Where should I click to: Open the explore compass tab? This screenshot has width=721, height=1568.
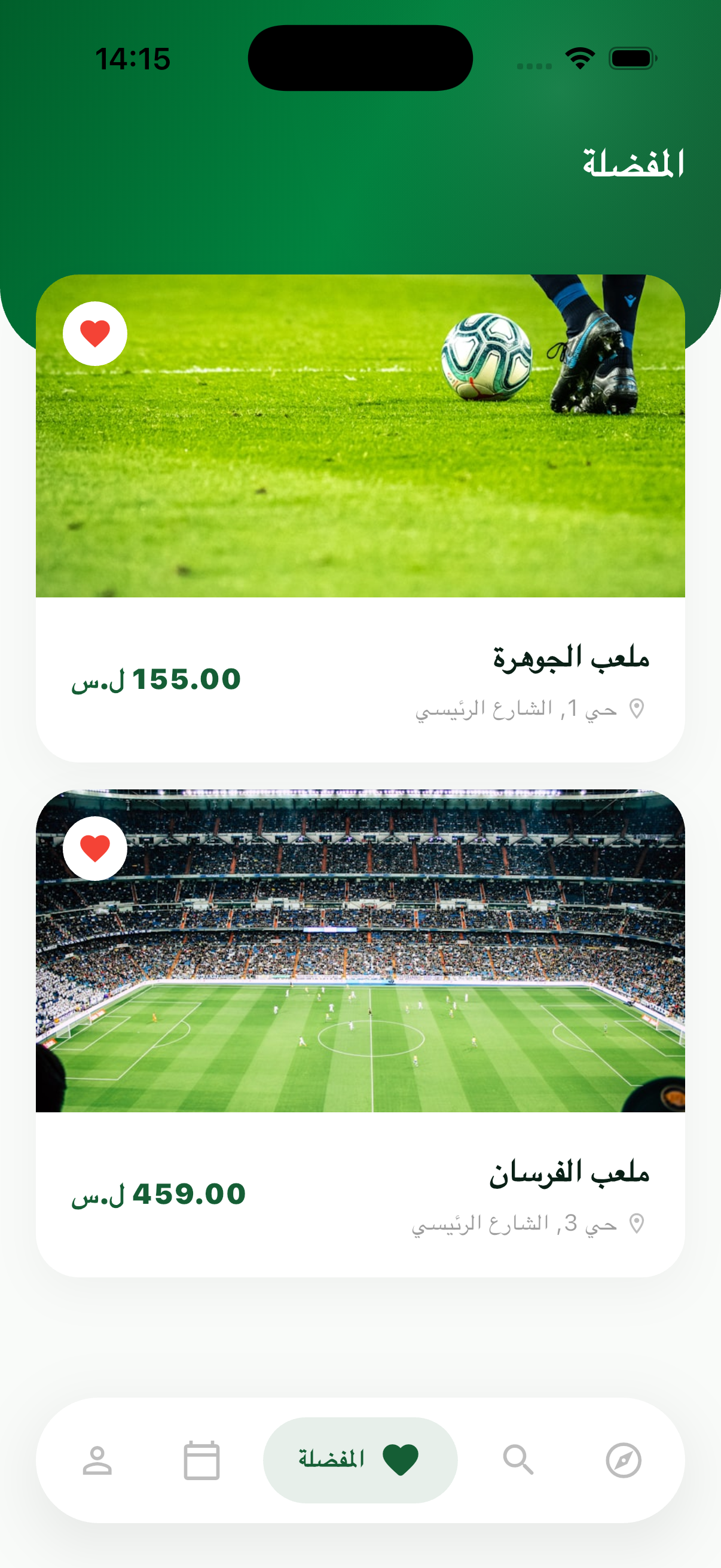click(x=624, y=1460)
